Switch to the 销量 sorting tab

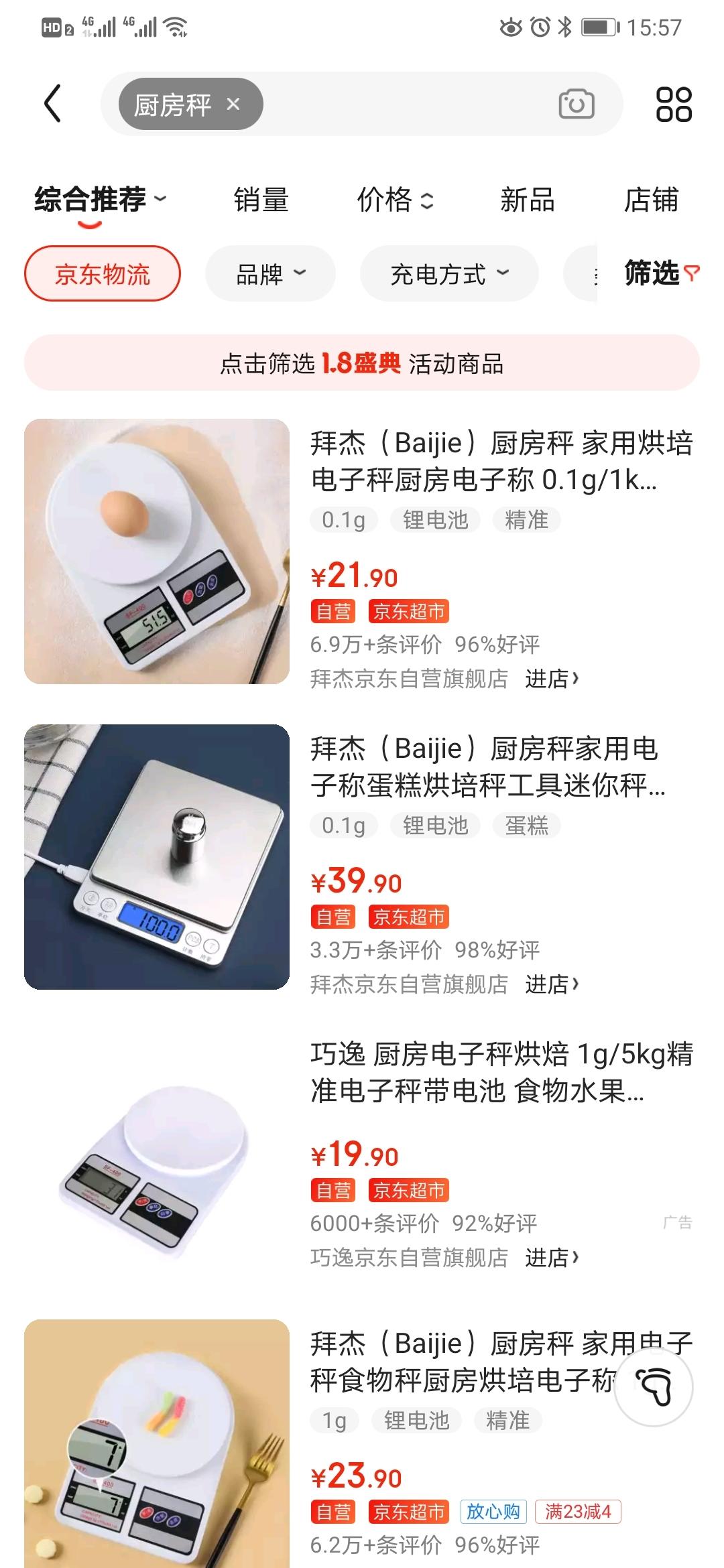[259, 199]
